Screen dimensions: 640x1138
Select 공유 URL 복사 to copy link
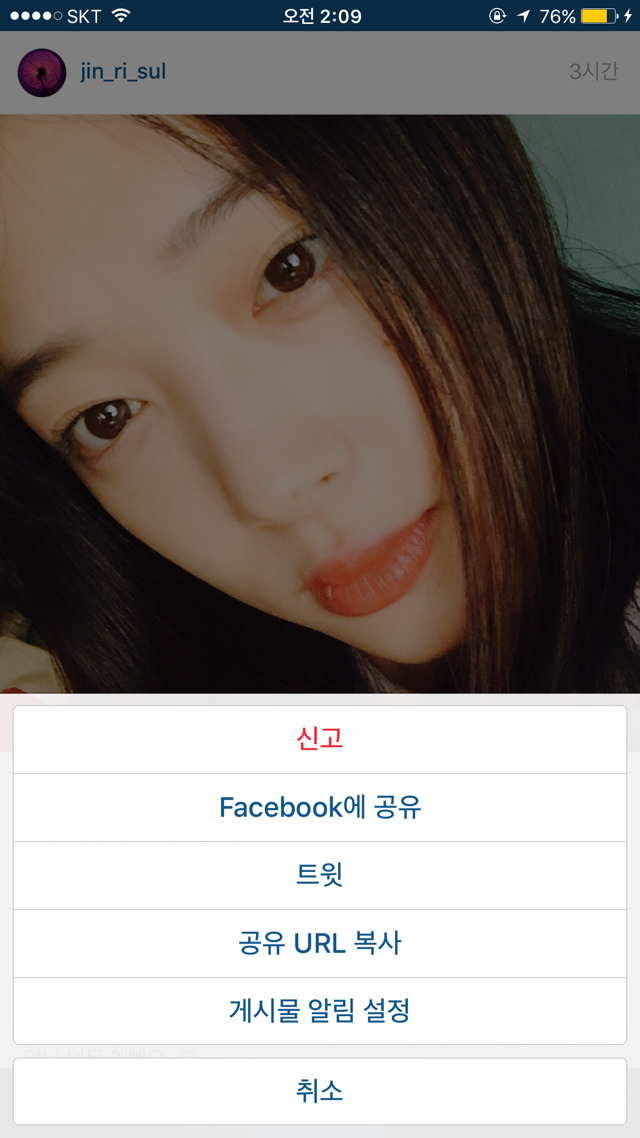coord(320,943)
